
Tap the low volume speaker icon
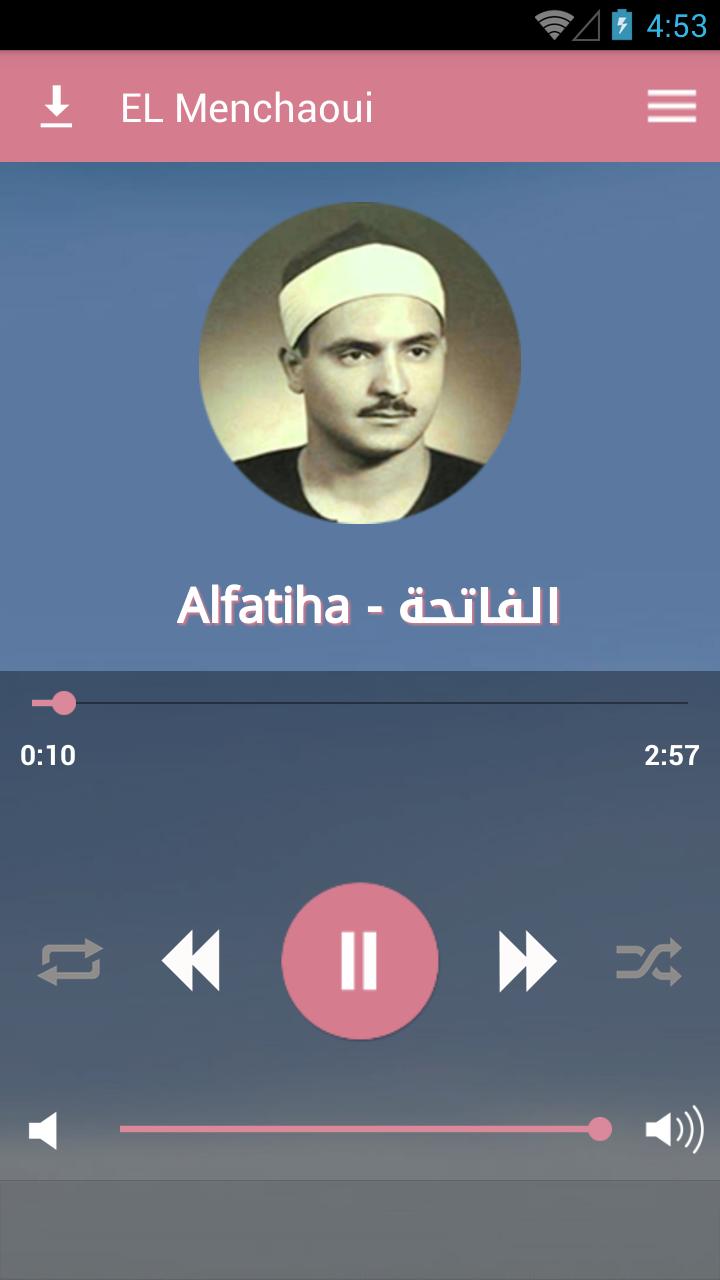(x=43, y=1131)
